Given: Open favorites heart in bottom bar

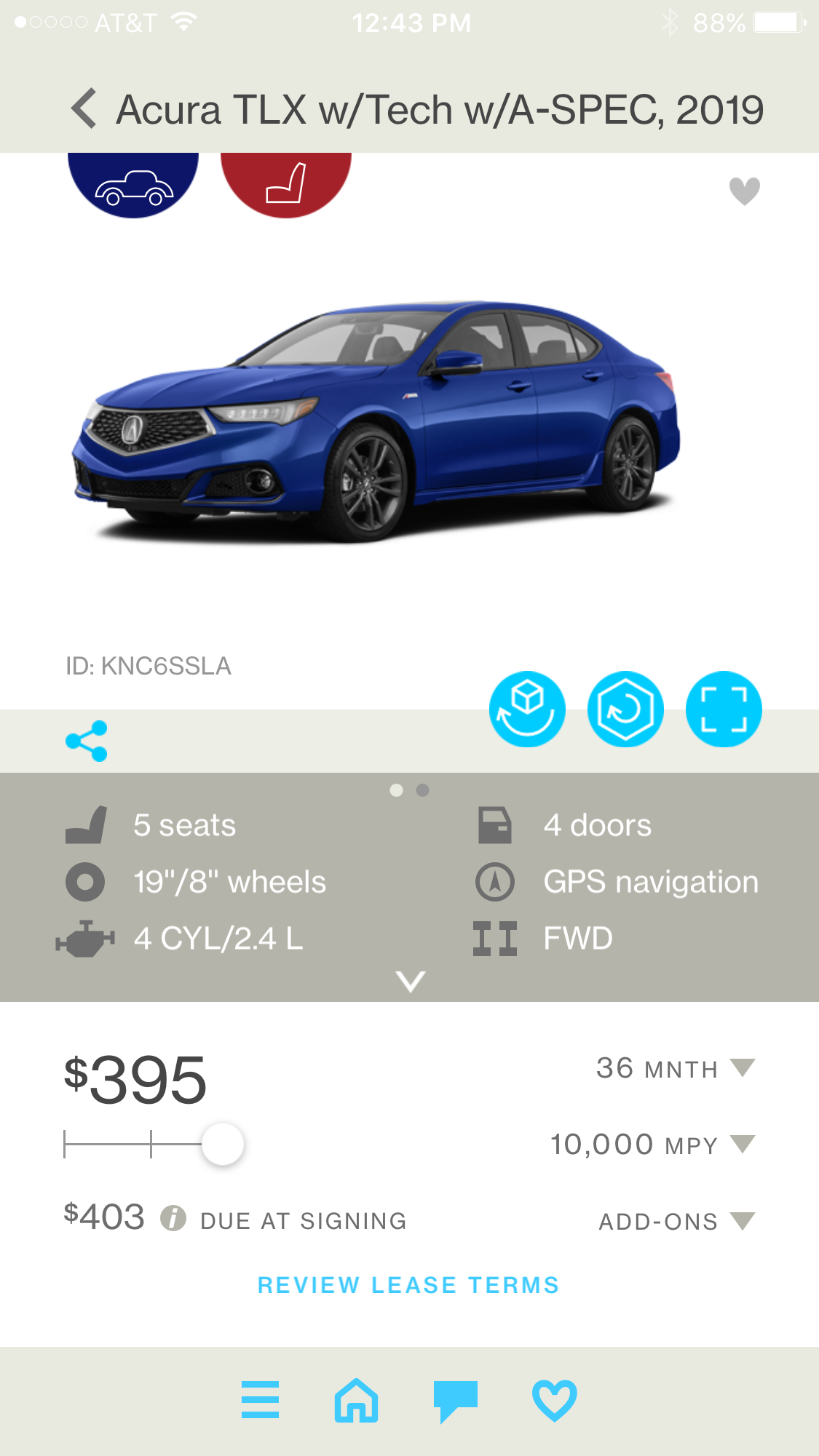Looking at the screenshot, I should (x=555, y=1400).
